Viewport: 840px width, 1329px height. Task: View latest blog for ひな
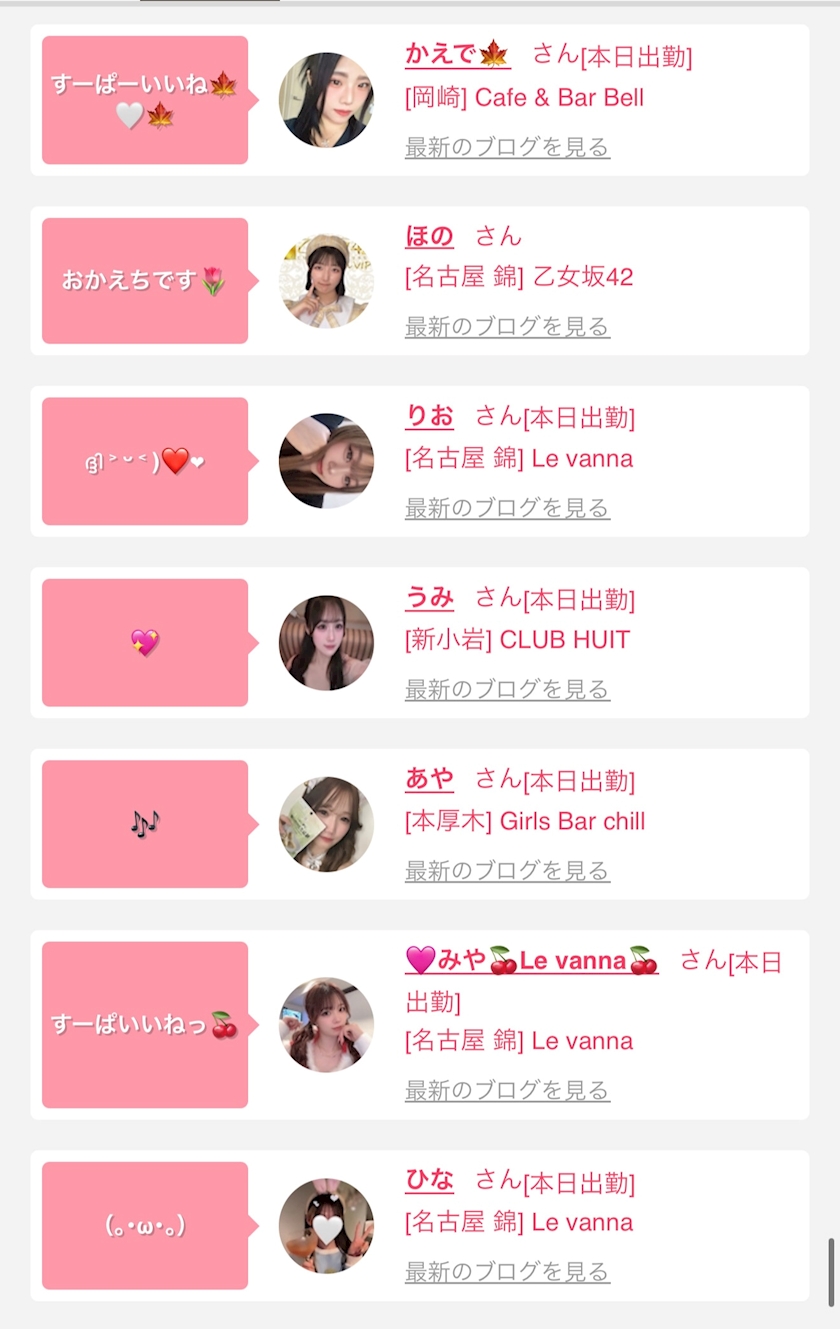click(x=507, y=1272)
